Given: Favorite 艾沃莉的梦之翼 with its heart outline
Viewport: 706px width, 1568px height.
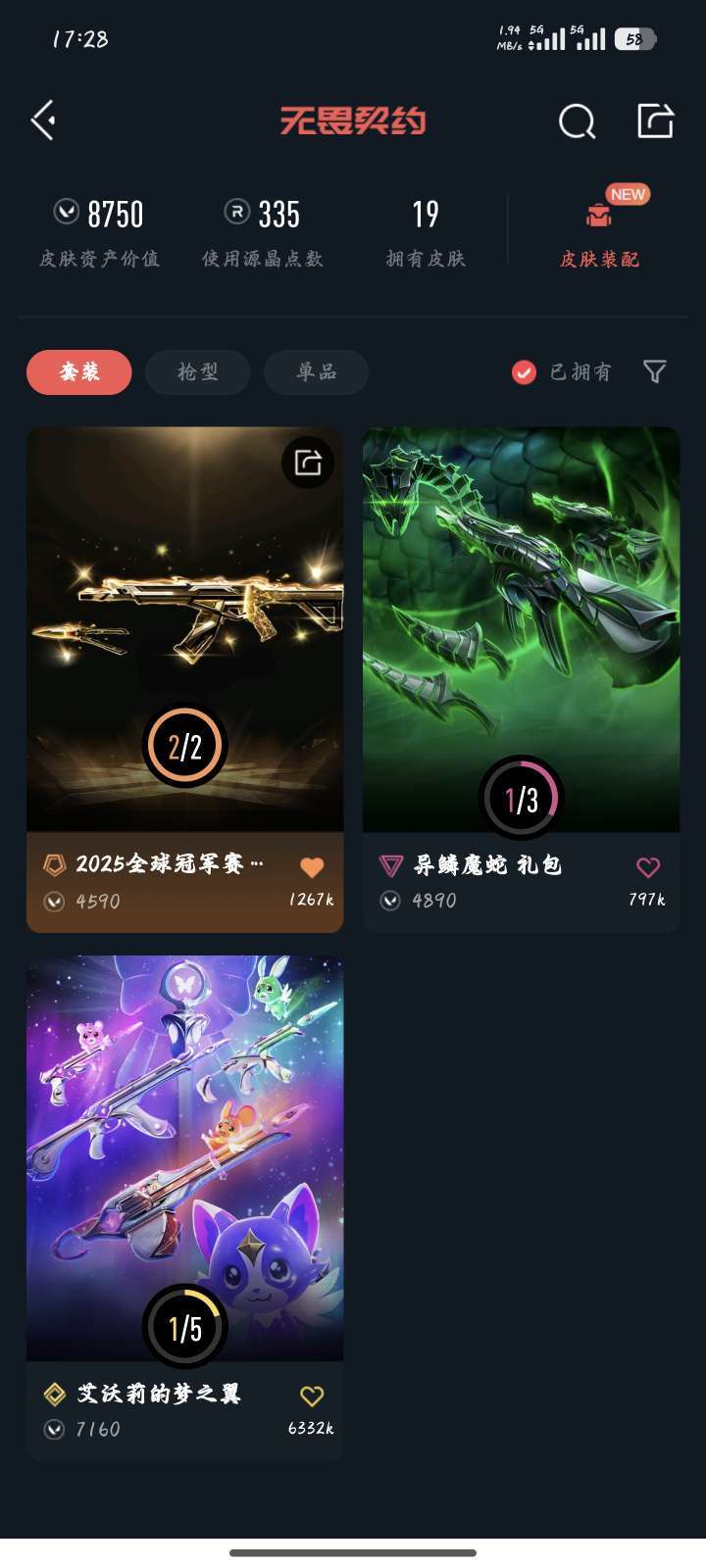Looking at the screenshot, I should click(310, 1395).
